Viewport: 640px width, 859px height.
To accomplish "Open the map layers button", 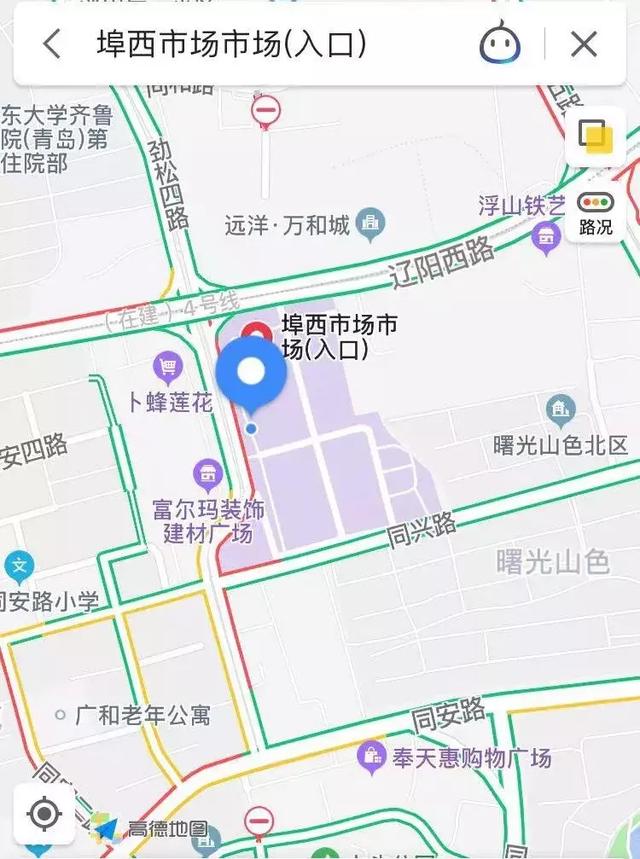I will [595, 137].
